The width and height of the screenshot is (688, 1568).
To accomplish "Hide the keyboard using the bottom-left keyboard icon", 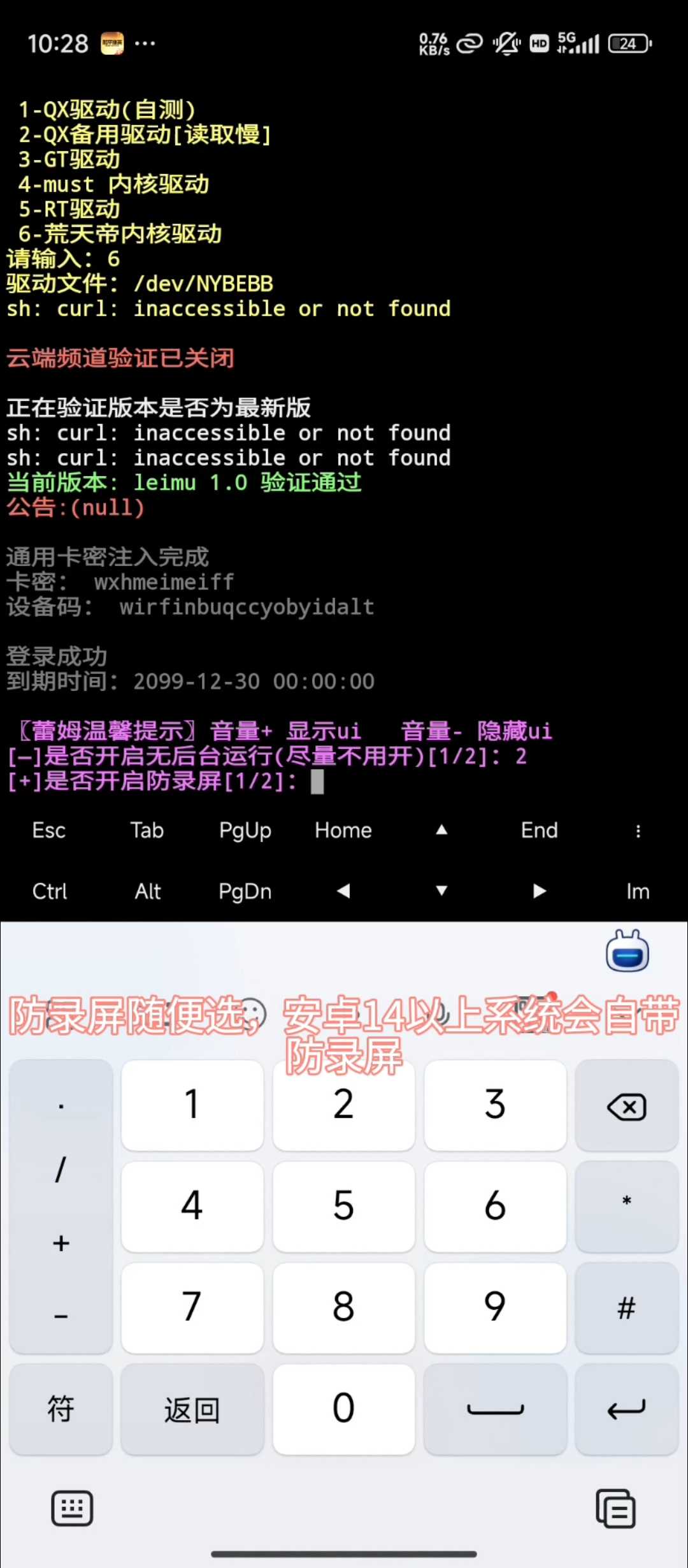I will (72, 1508).
